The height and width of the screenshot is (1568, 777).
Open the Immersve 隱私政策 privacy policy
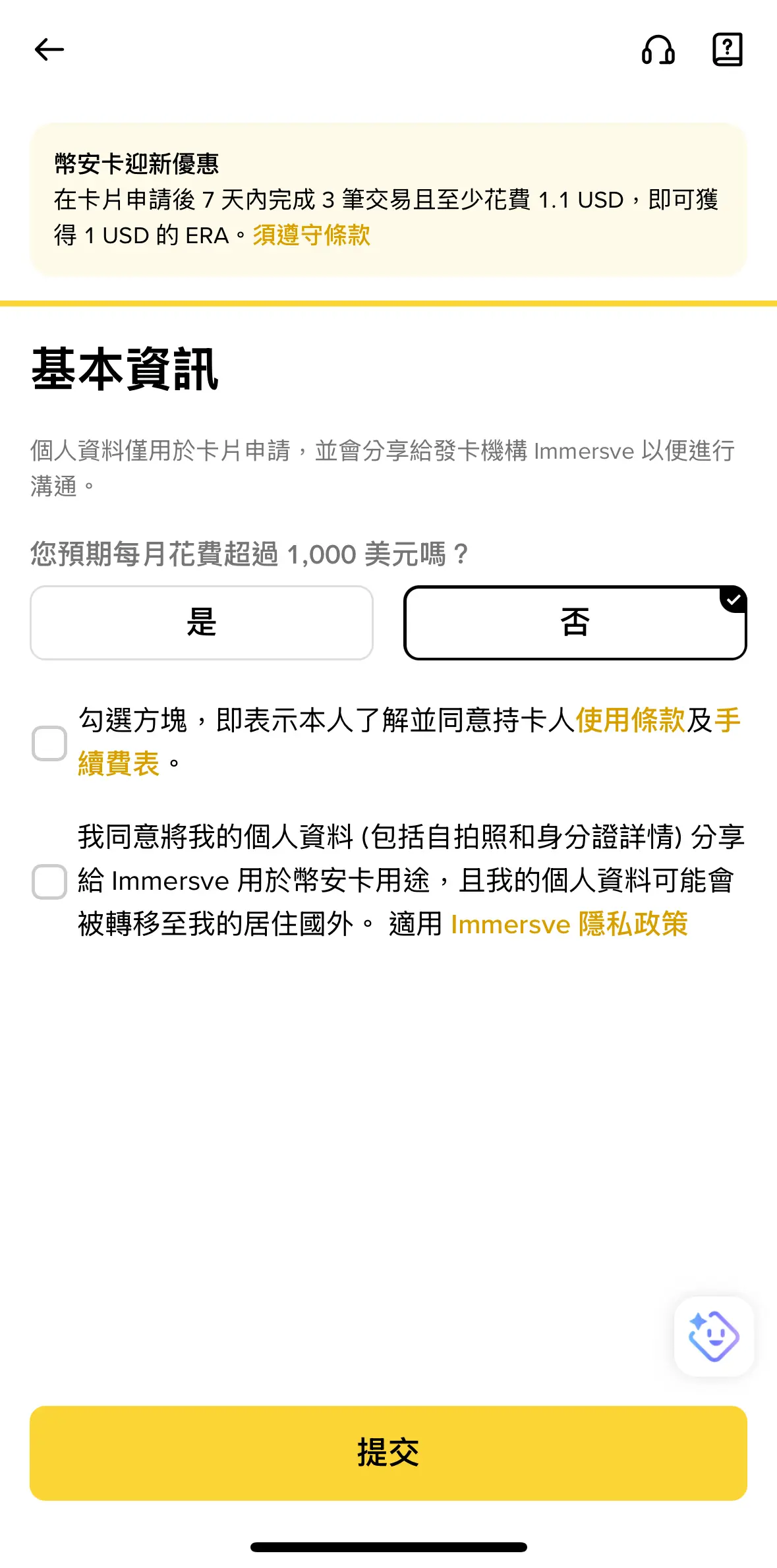click(569, 925)
